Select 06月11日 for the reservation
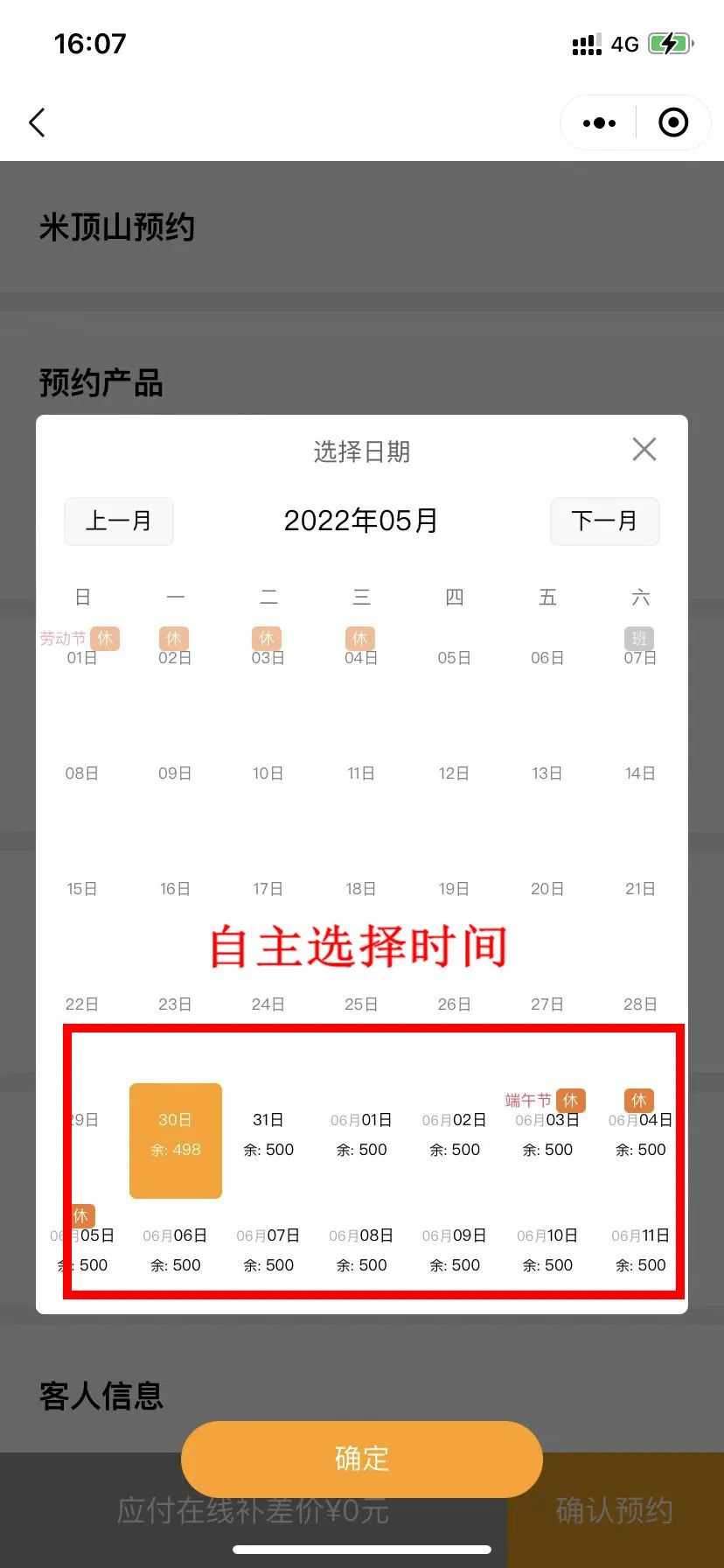 (x=640, y=1250)
